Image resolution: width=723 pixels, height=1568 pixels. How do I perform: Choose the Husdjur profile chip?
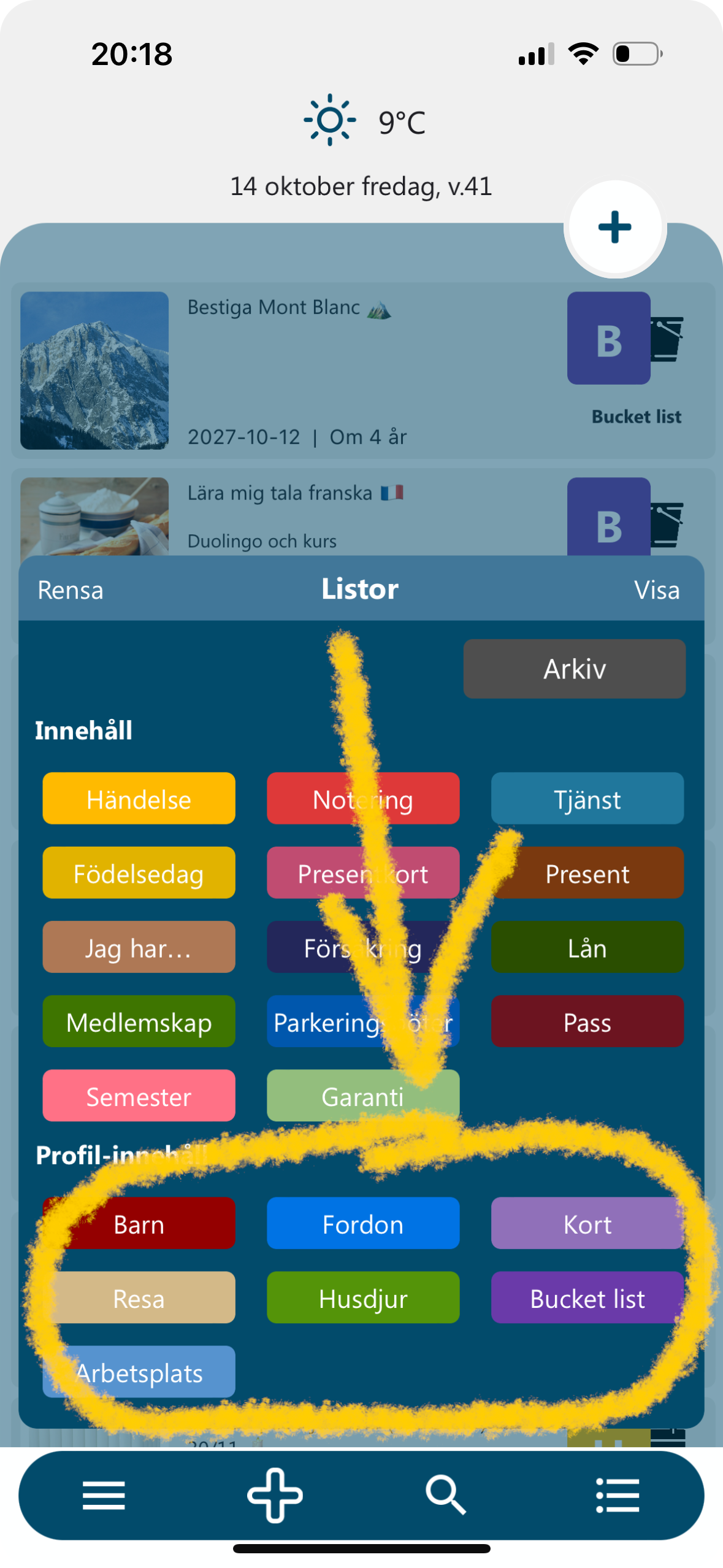click(x=362, y=1297)
